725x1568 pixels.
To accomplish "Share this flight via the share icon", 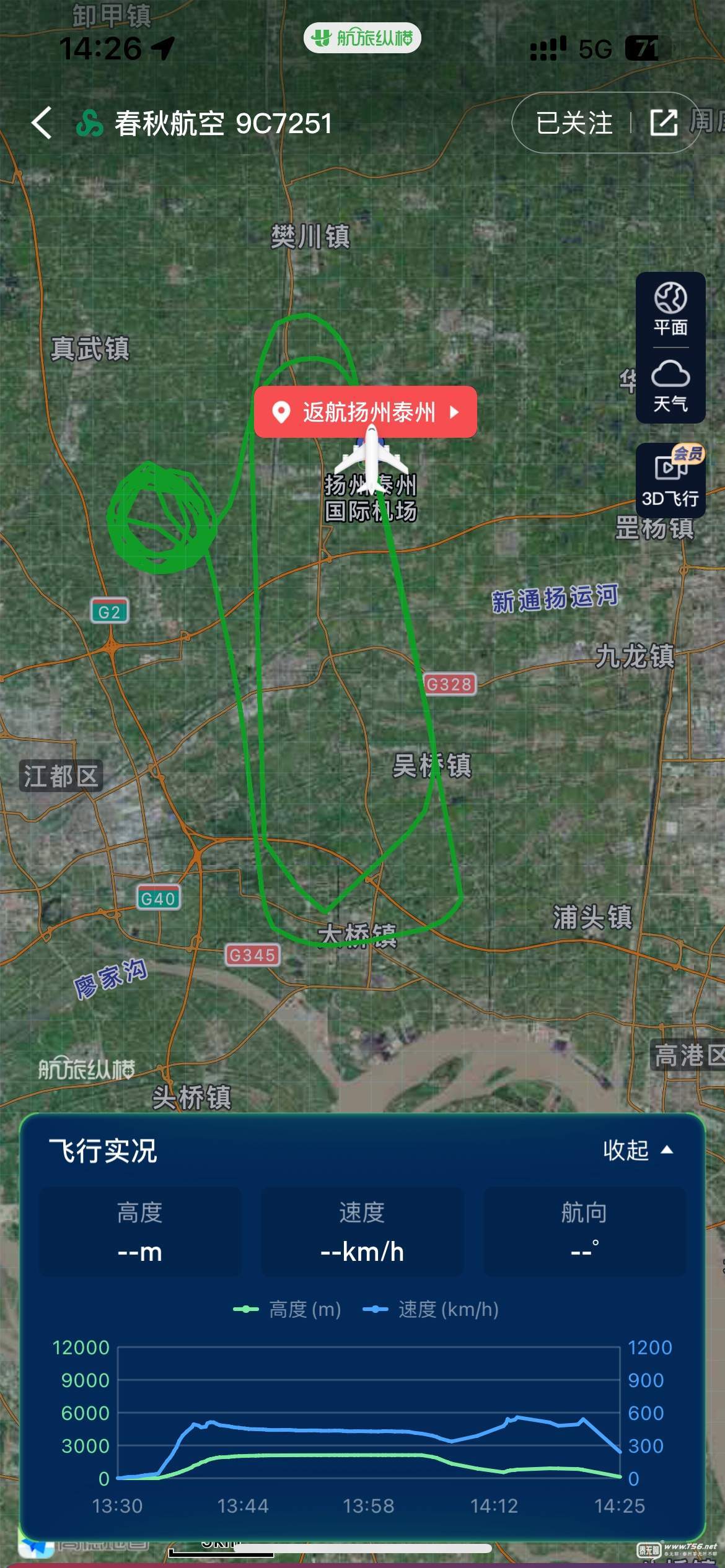I will [663, 123].
